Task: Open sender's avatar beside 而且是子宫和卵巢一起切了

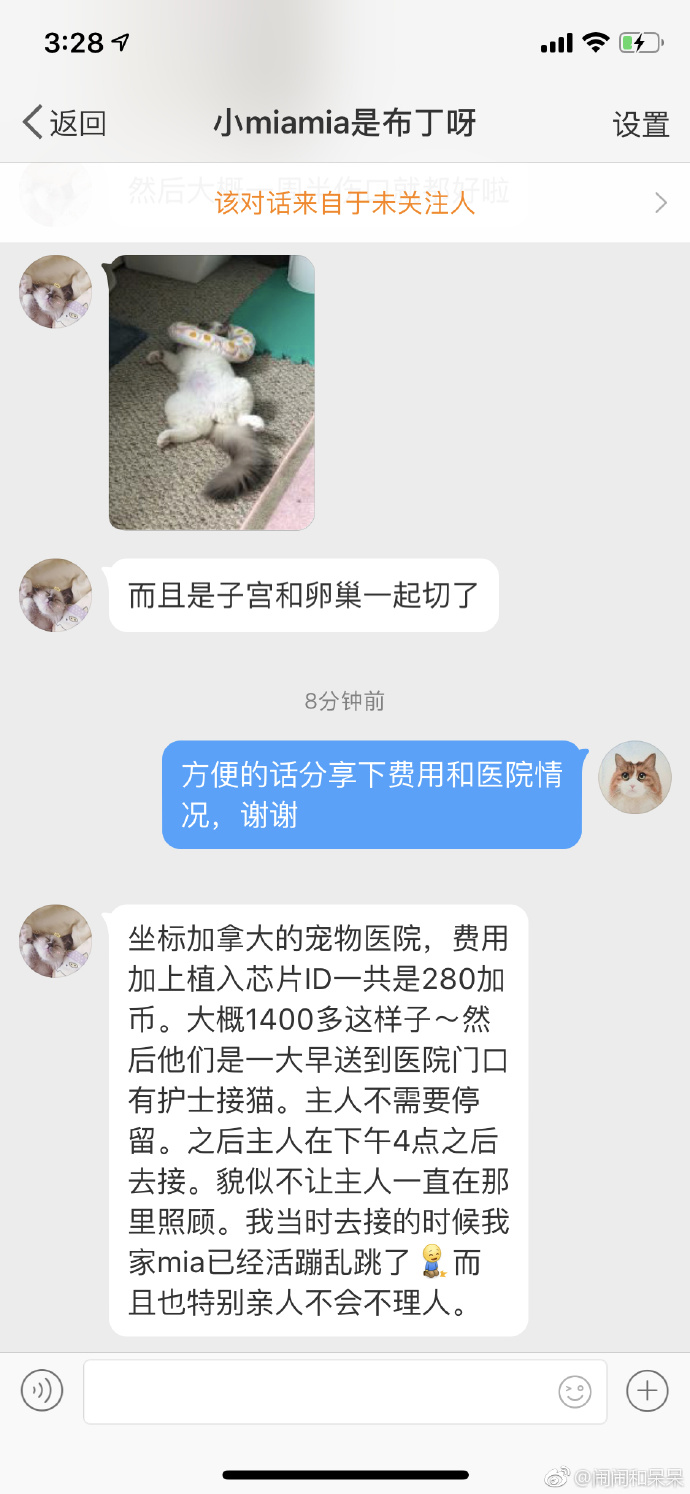Action: coord(56,595)
